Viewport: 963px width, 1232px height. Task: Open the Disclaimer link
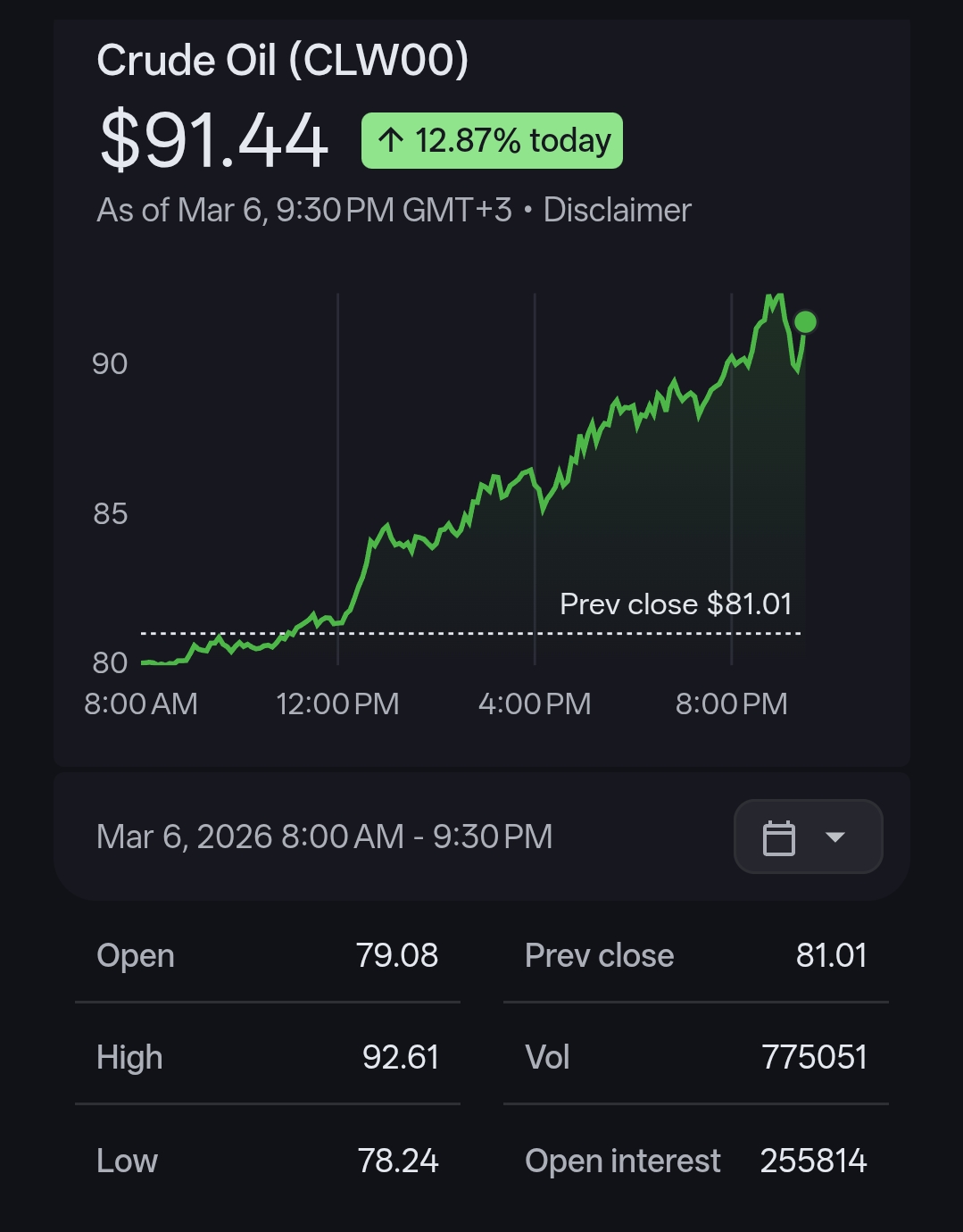(617, 210)
